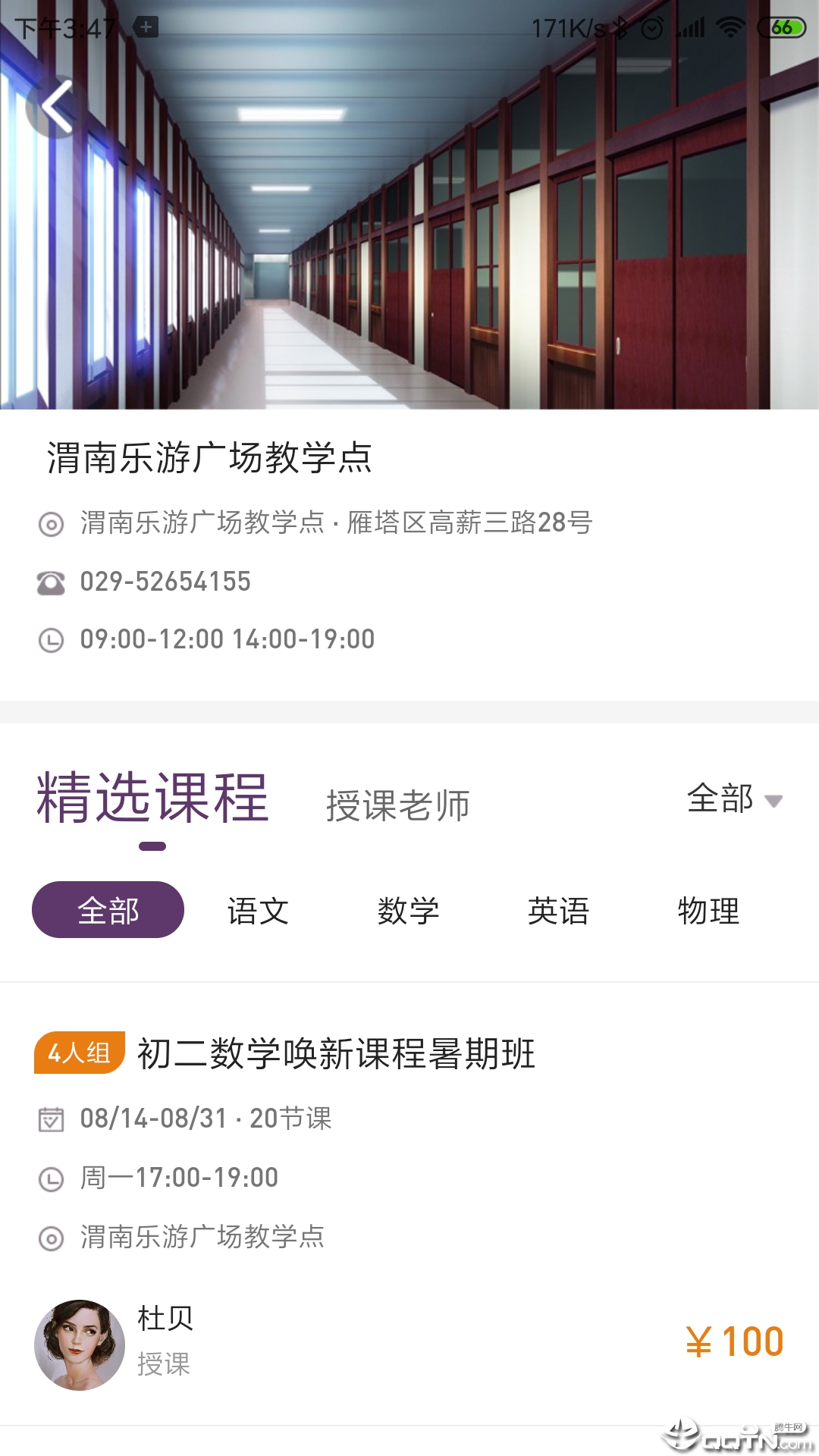This screenshot has width=819, height=1456.
Task: Click the calendar icon beside 08/14-08/31
Action: tap(50, 1118)
